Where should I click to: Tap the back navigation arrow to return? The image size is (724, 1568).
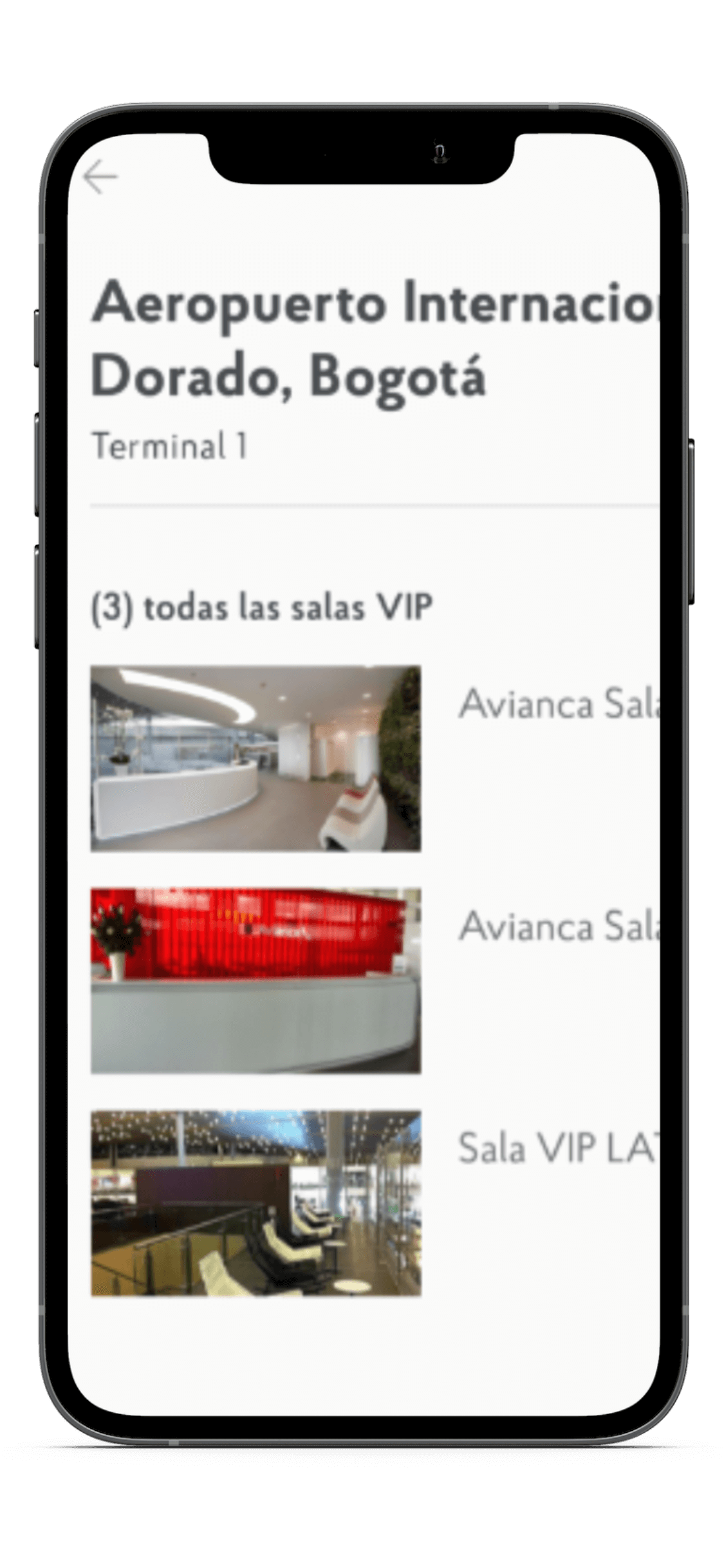coord(100,175)
